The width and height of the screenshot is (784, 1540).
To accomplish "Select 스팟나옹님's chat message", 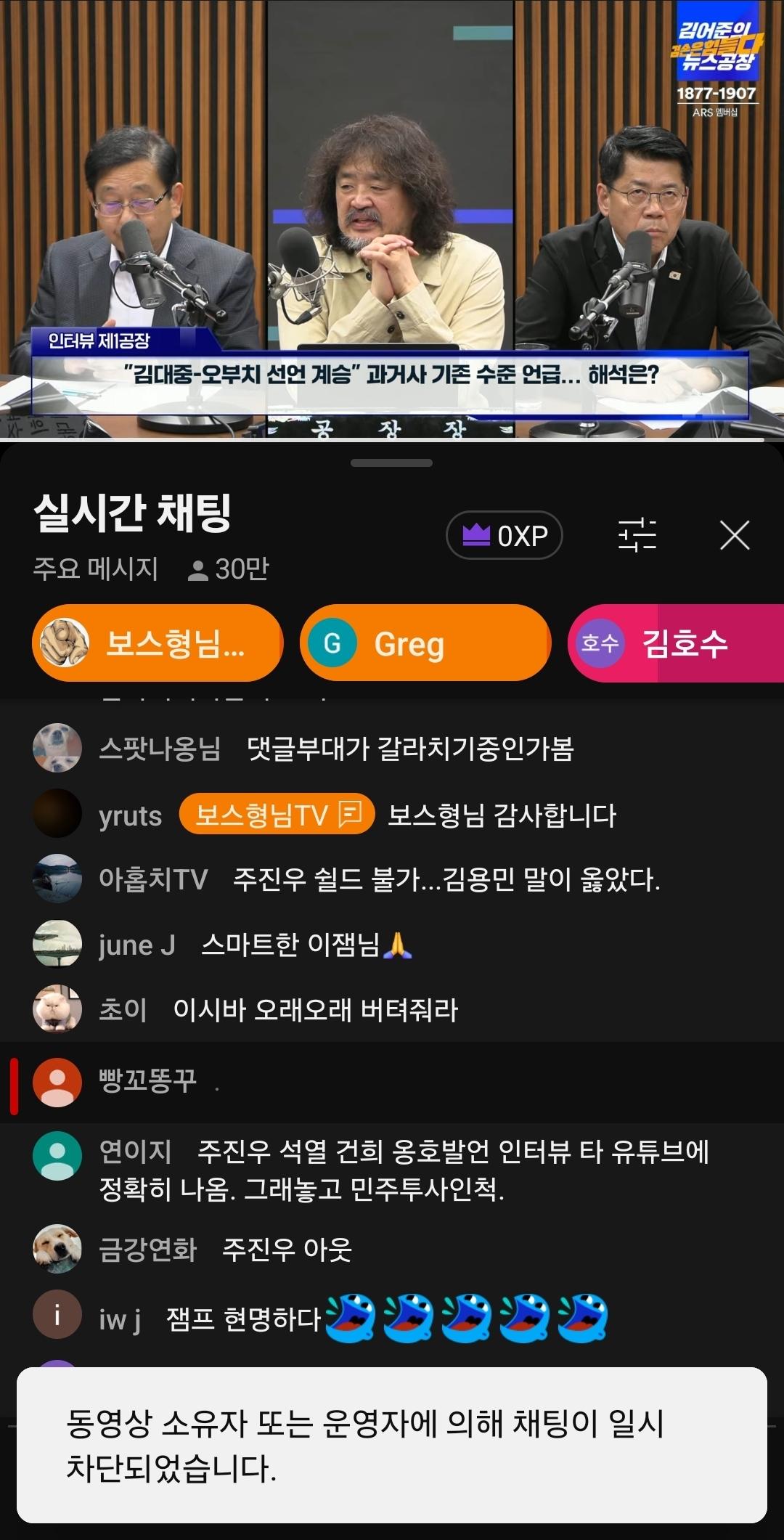I will tap(410, 749).
